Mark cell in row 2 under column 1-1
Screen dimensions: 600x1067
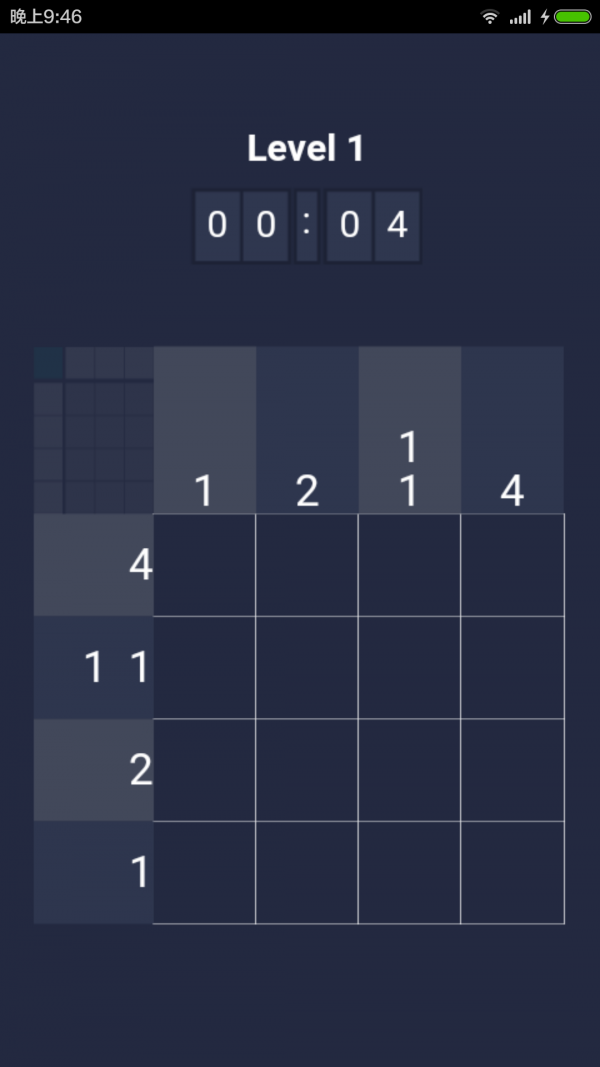[x=409, y=770]
